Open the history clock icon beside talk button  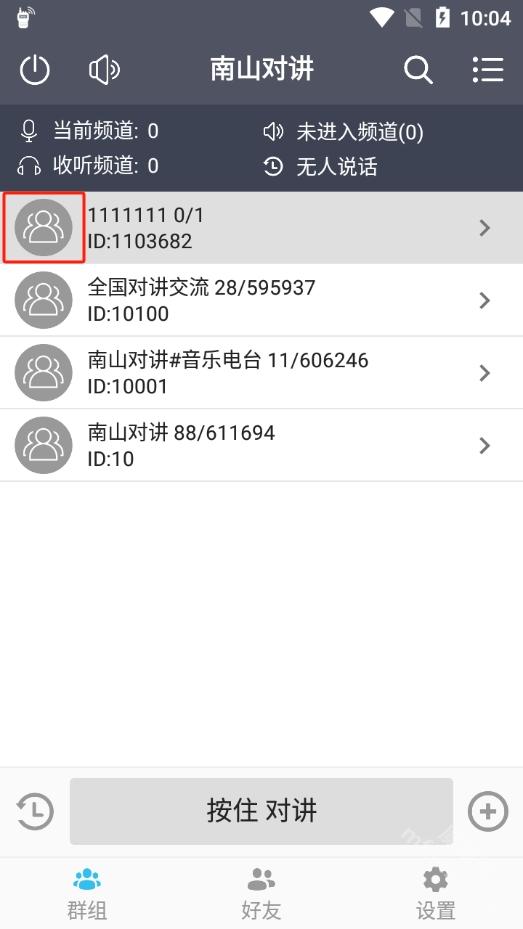coord(34,811)
